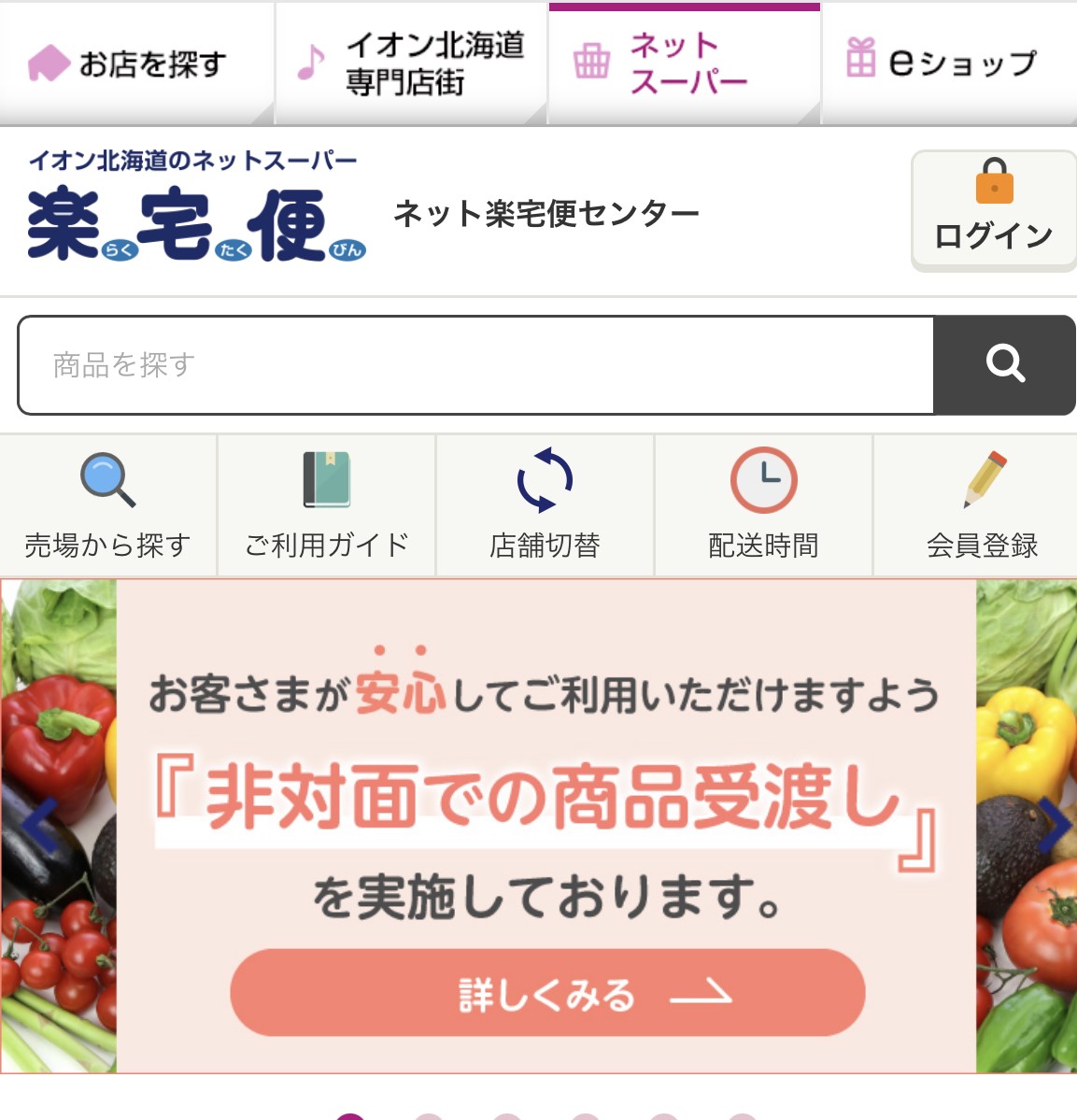Open the お店を探す tab
Viewport: 1077px width, 1120px height.
pos(135,64)
